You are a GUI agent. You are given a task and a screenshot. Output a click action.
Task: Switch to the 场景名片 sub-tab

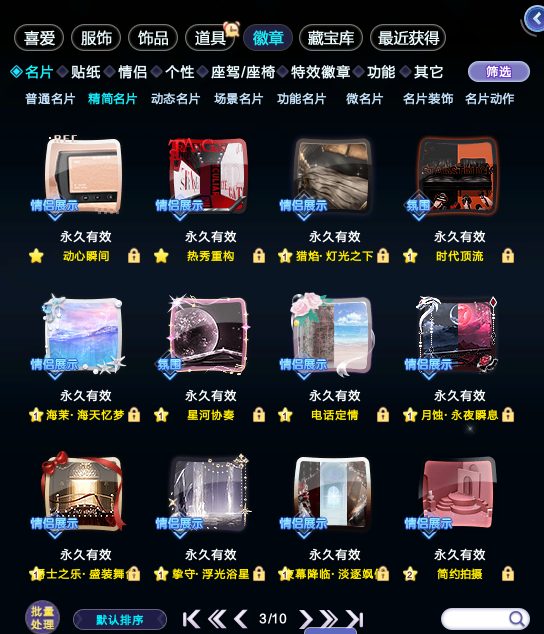pyautogui.click(x=238, y=99)
